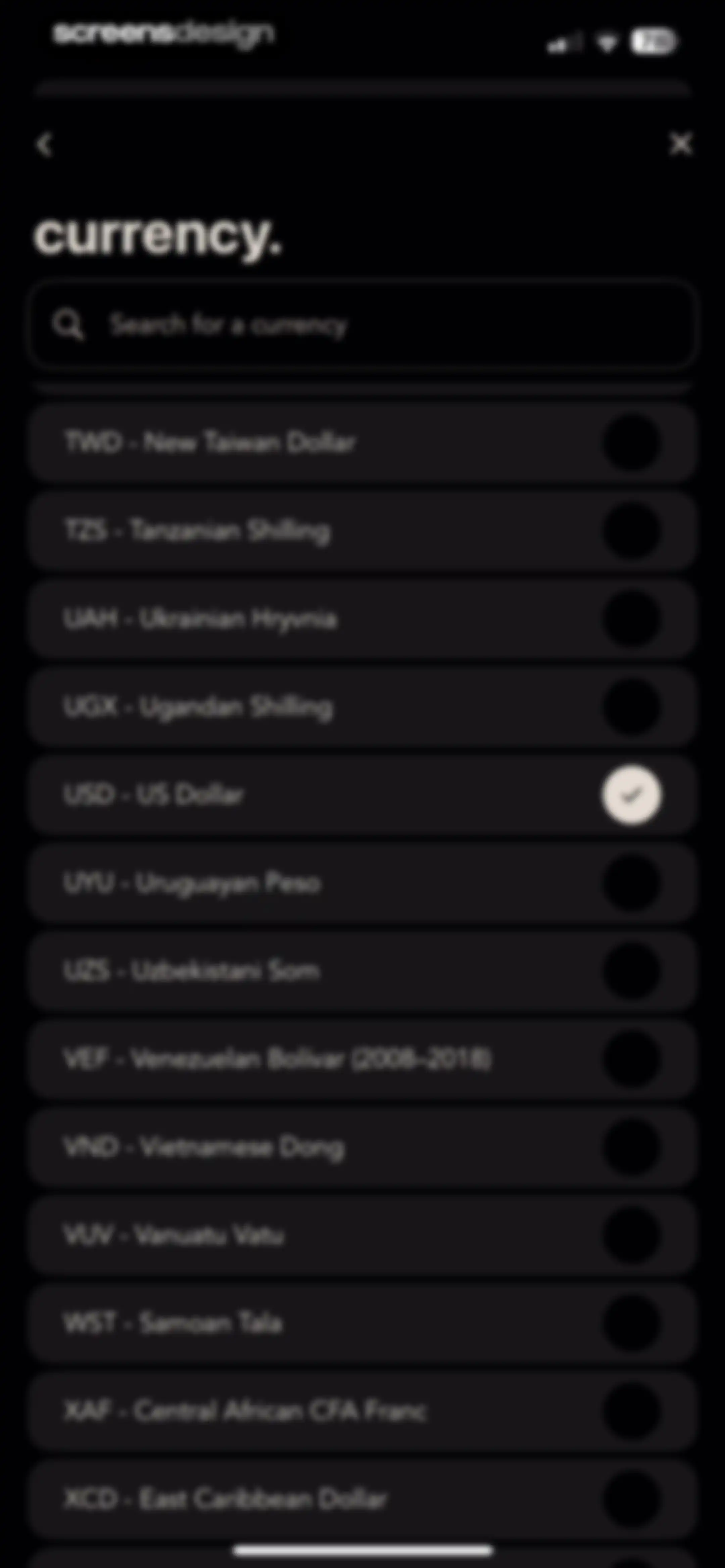The width and height of the screenshot is (725, 1568).
Task: Pick XAF - Central African CFA Franc
Action: coord(362,1411)
